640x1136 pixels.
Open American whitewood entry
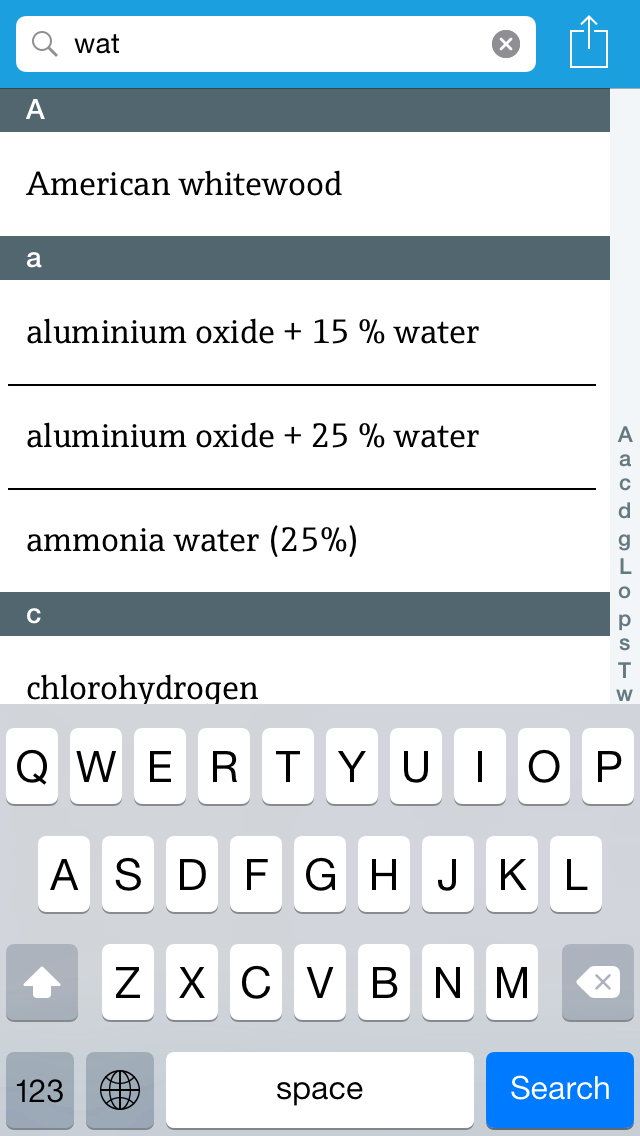click(305, 184)
